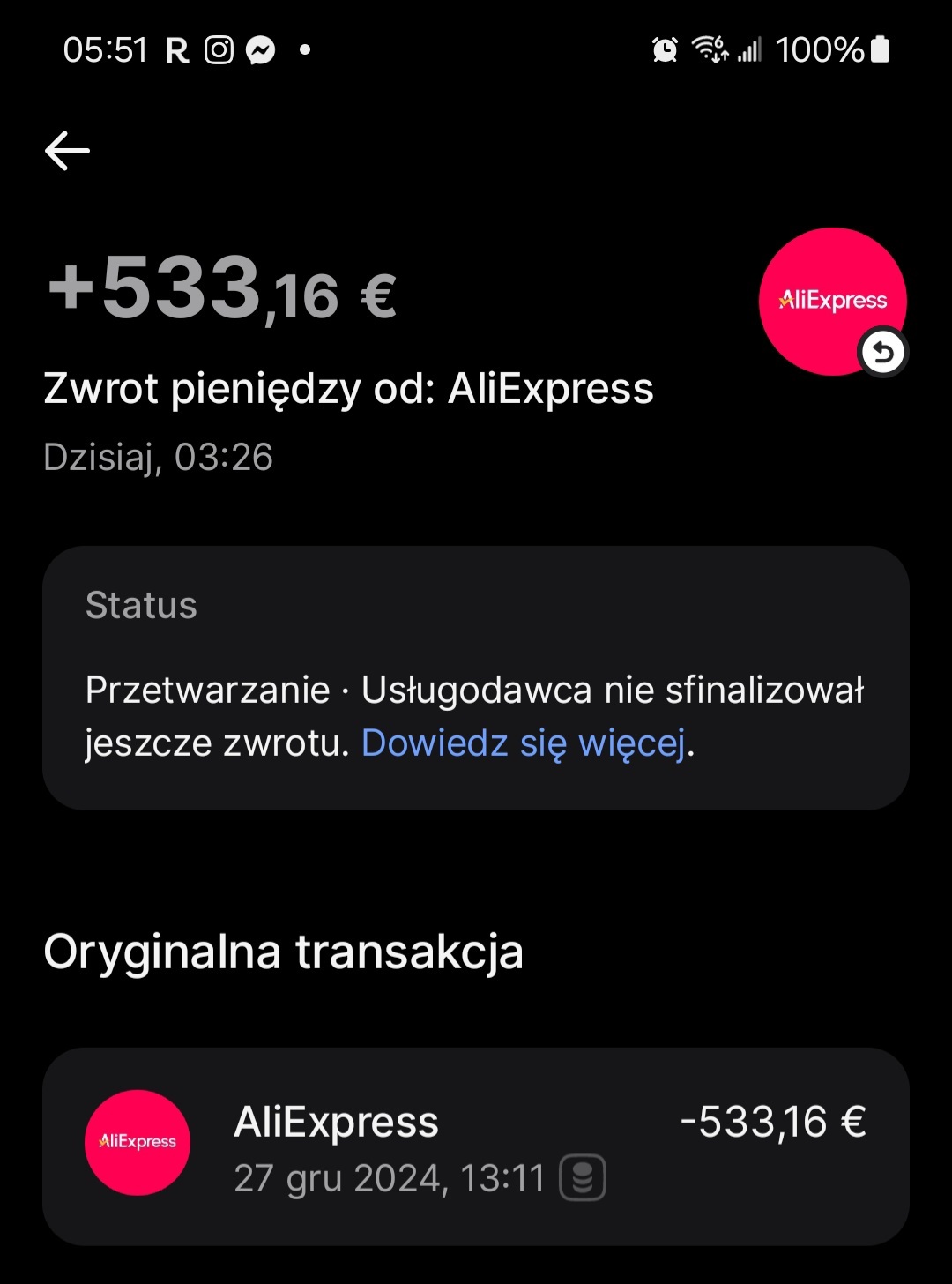Tap the AliExpress merchant logo with refund badge
952x1284 pixels.
(x=832, y=302)
